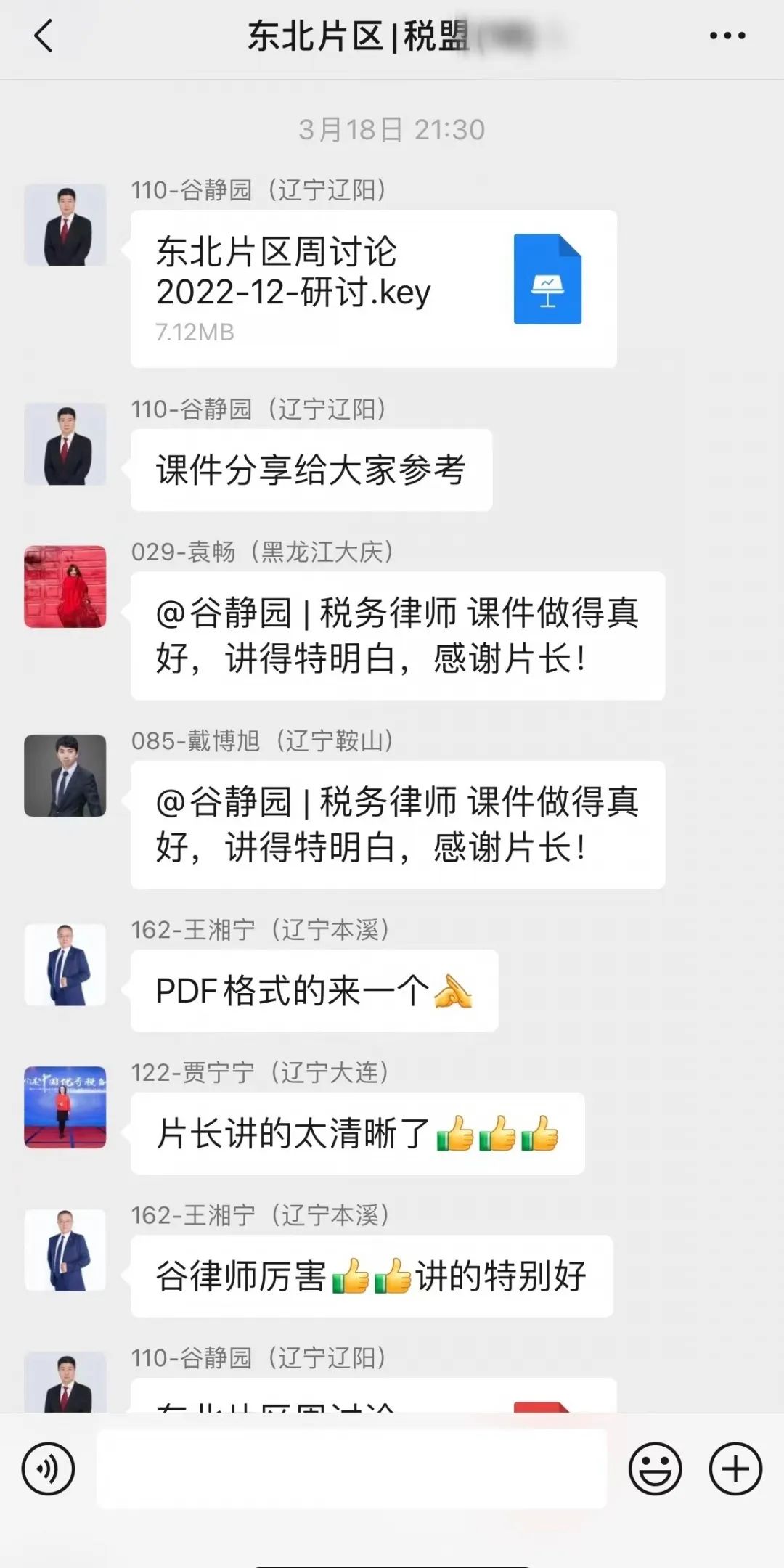Open the chat's three-dot menu
The width and height of the screenshot is (784, 1568).
click(x=727, y=36)
